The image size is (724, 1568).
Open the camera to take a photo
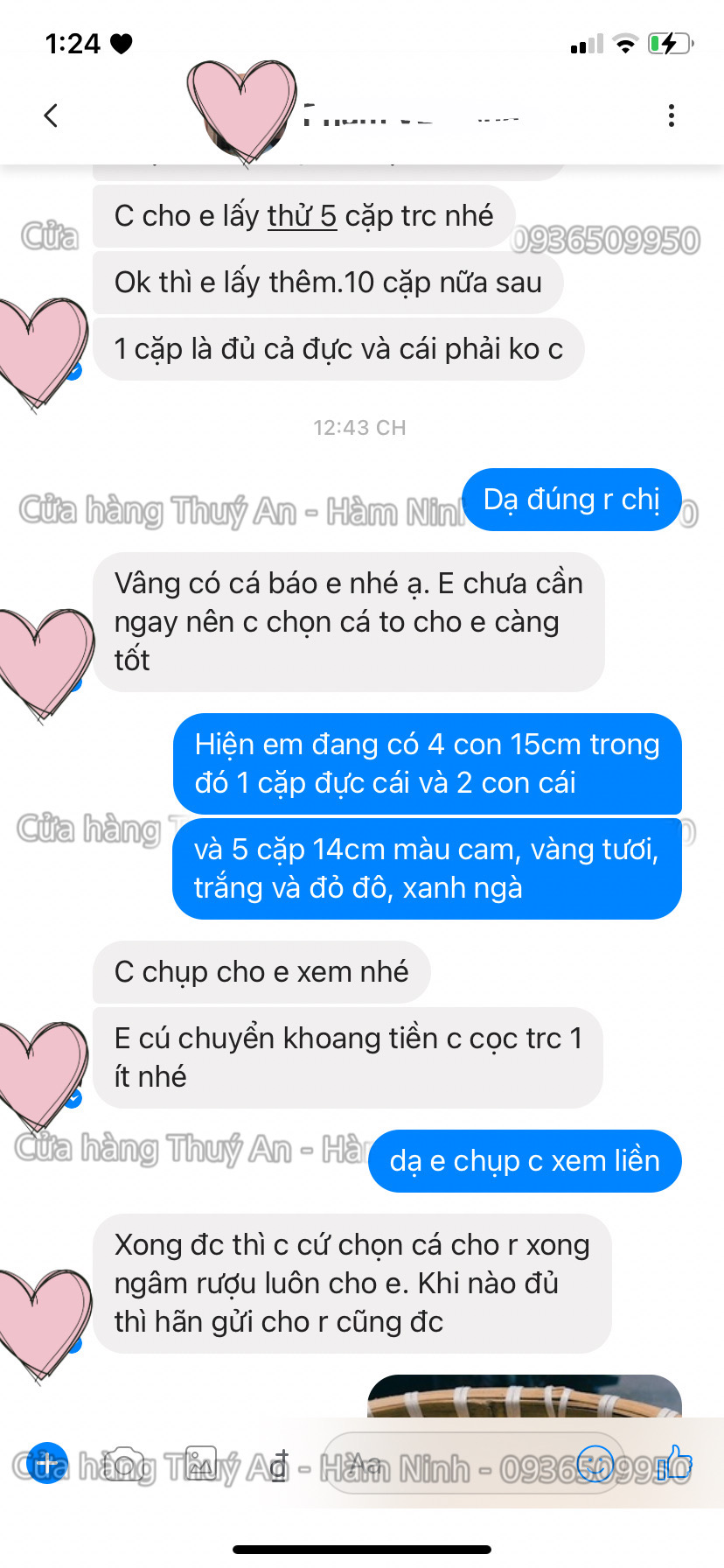[x=124, y=1463]
